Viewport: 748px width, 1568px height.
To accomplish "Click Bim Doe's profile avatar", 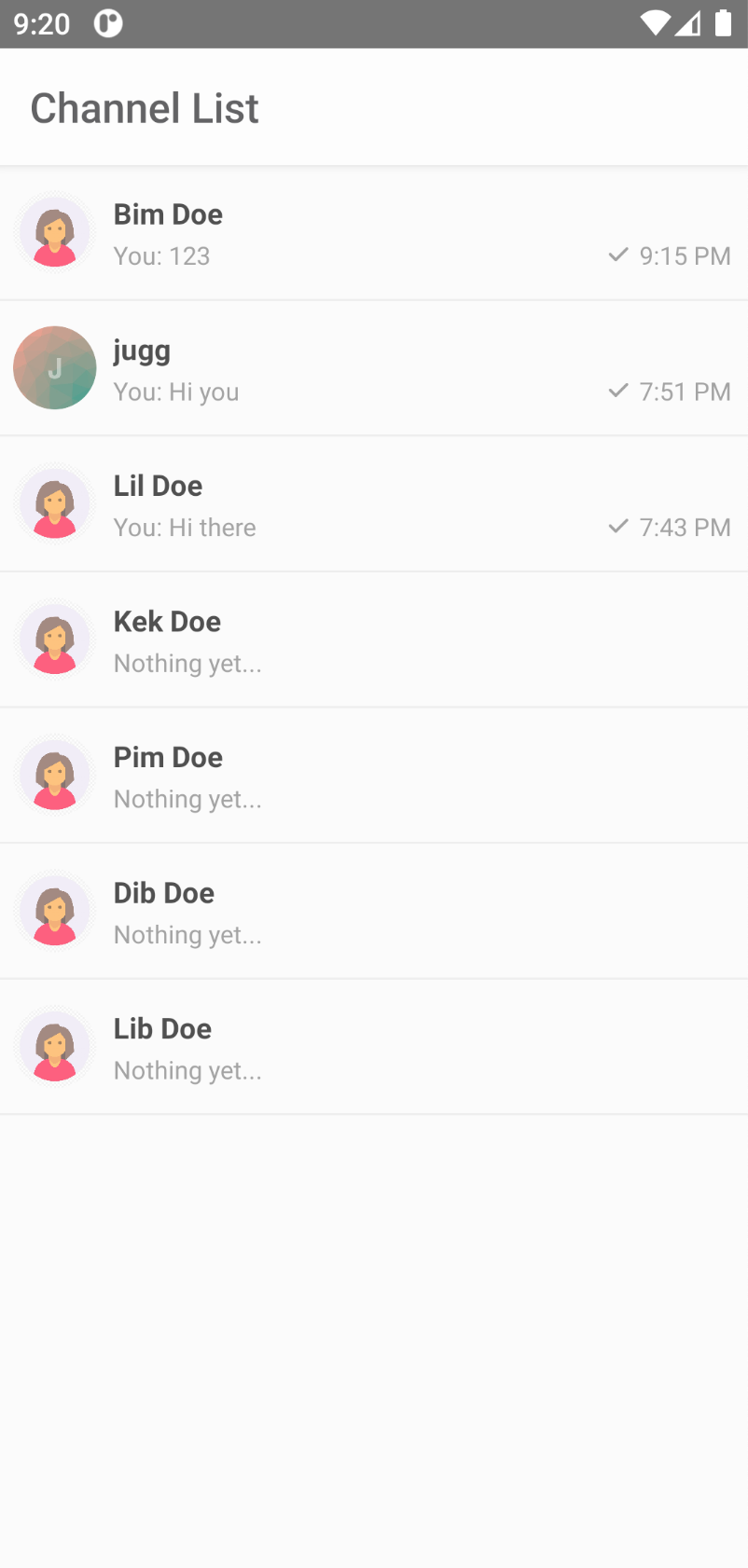I will (54, 231).
